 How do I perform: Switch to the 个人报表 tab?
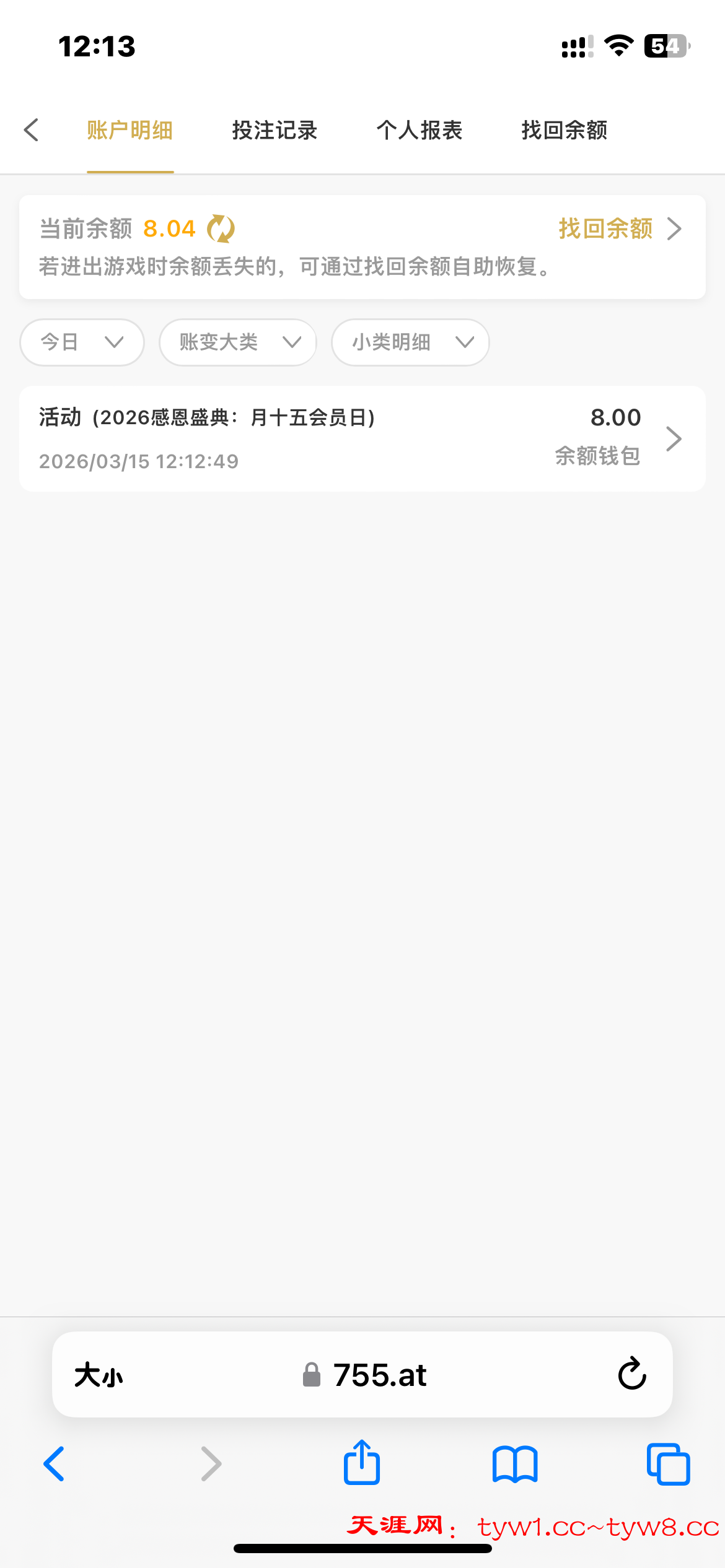pos(420,130)
